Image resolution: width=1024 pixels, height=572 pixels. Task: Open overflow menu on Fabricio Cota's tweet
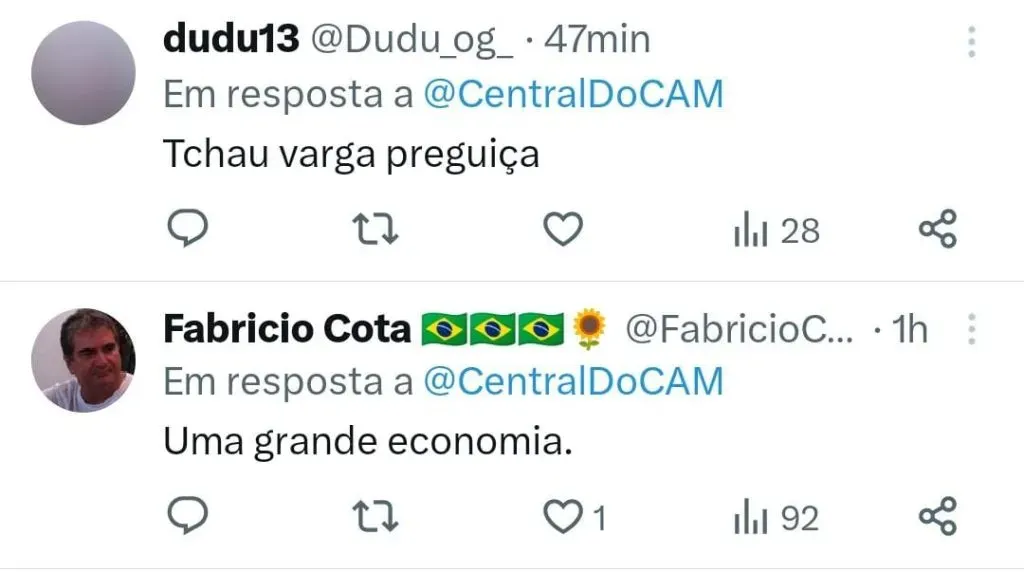tap(971, 329)
